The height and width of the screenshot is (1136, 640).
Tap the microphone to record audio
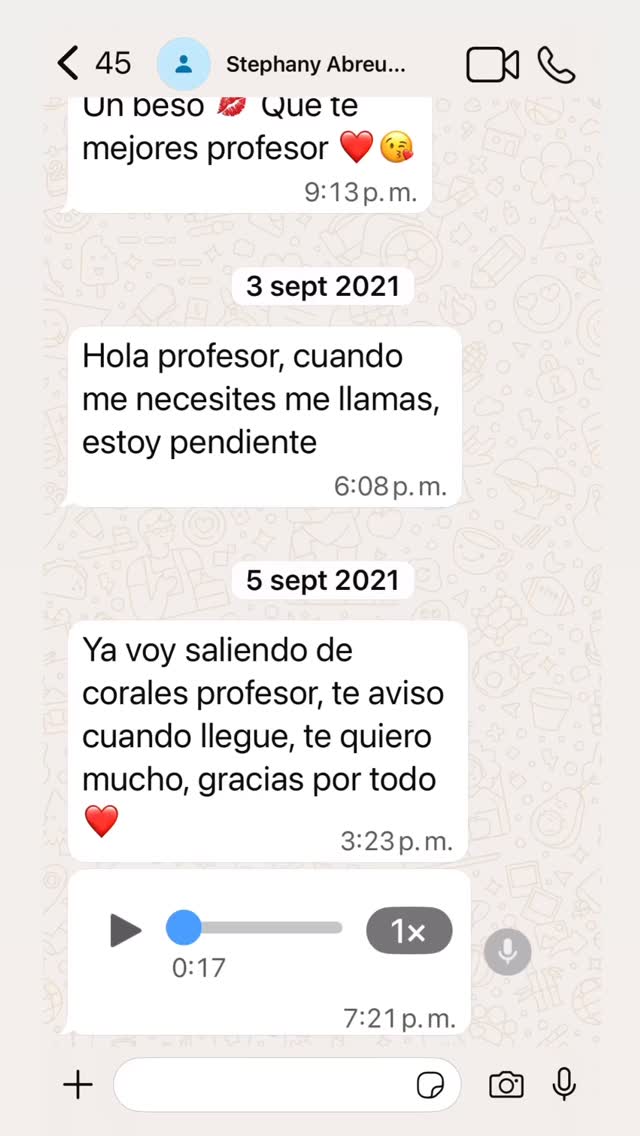(x=564, y=1084)
